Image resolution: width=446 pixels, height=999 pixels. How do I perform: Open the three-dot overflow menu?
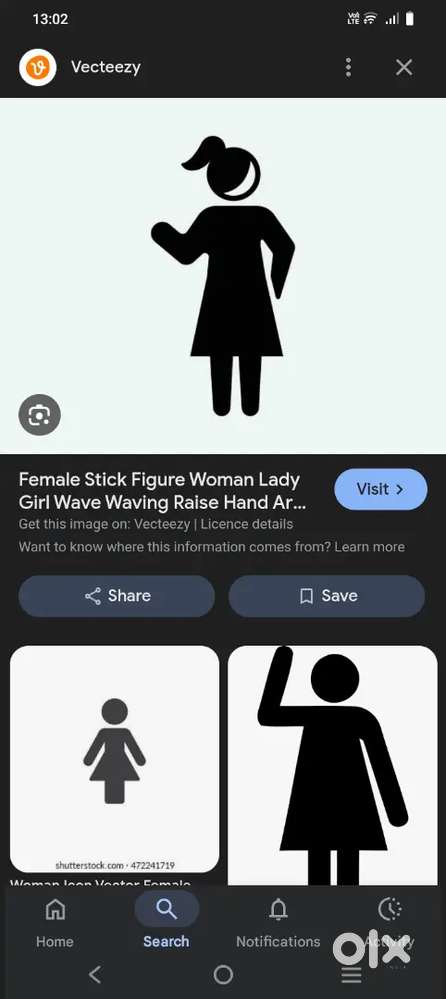tap(348, 67)
